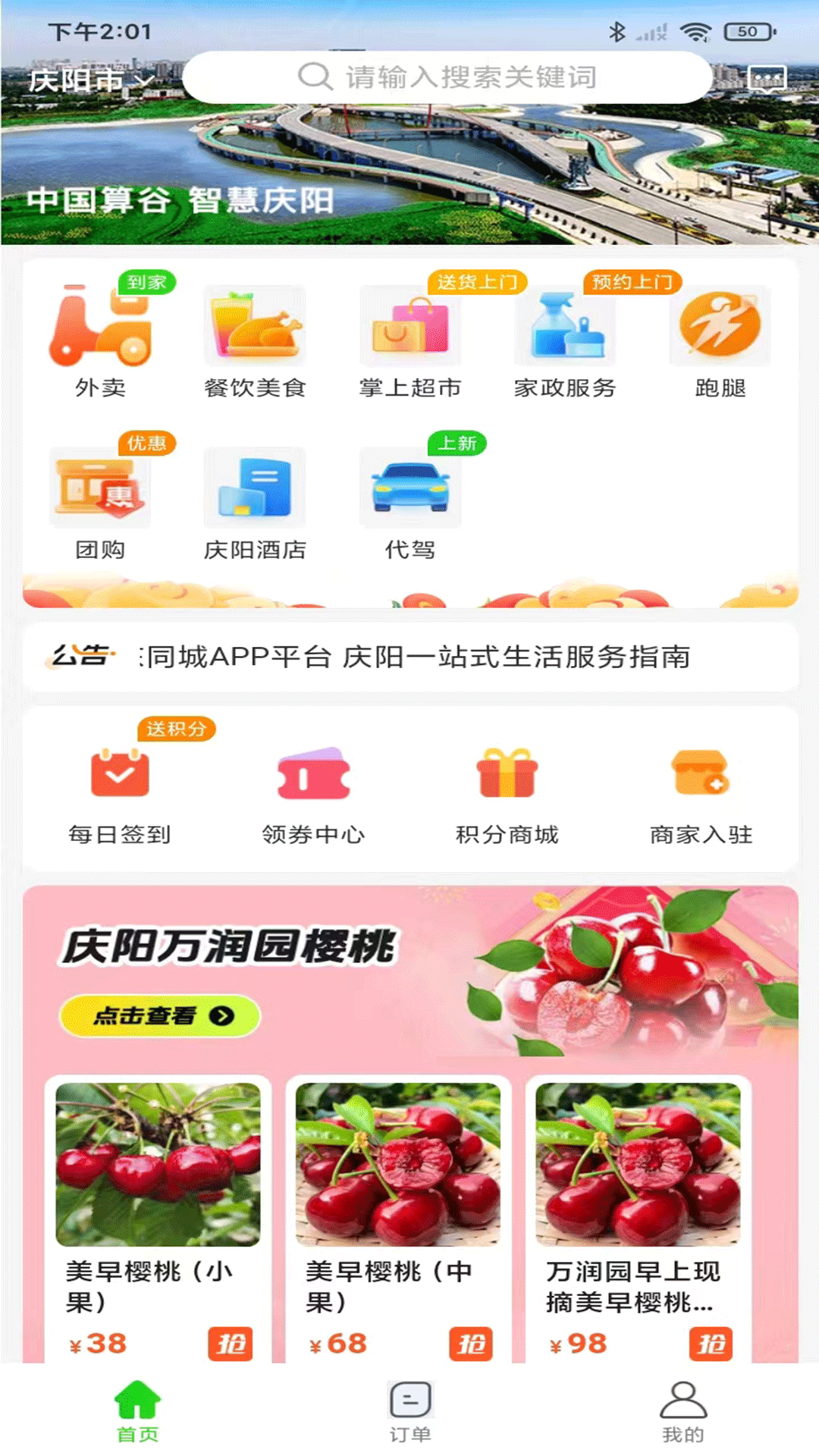Switch to the 订单 orders tab
Viewport: 819px width, 1456px height.
[x=410, y=1412]
